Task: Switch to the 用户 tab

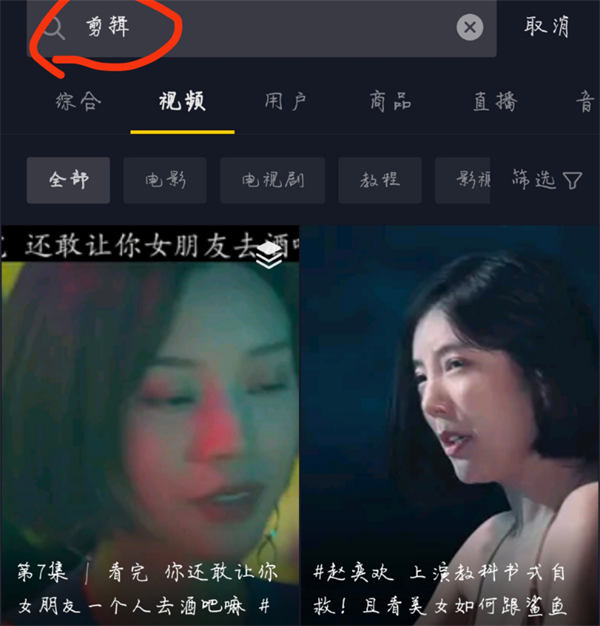Action: (287, 101)
